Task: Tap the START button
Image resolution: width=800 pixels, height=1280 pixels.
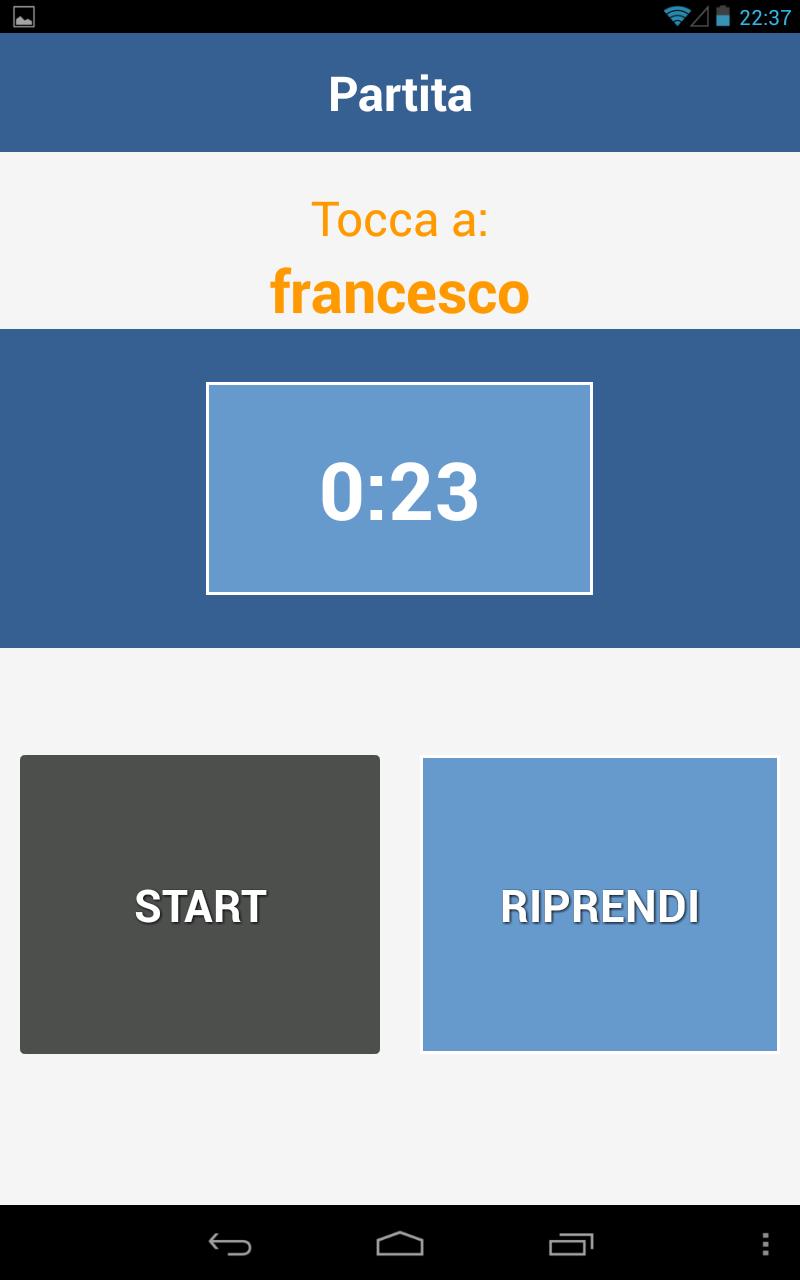Action: tap(200, 904)
